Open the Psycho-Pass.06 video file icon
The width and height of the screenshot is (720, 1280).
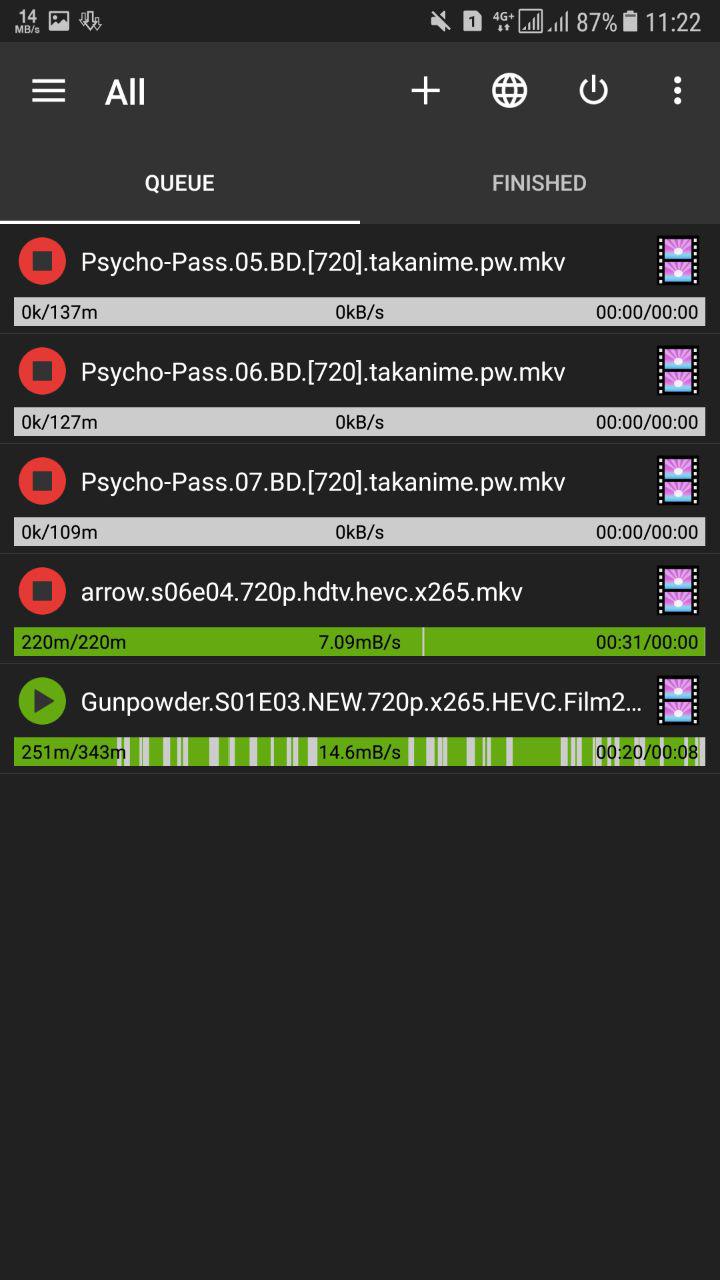click(678, 371)
